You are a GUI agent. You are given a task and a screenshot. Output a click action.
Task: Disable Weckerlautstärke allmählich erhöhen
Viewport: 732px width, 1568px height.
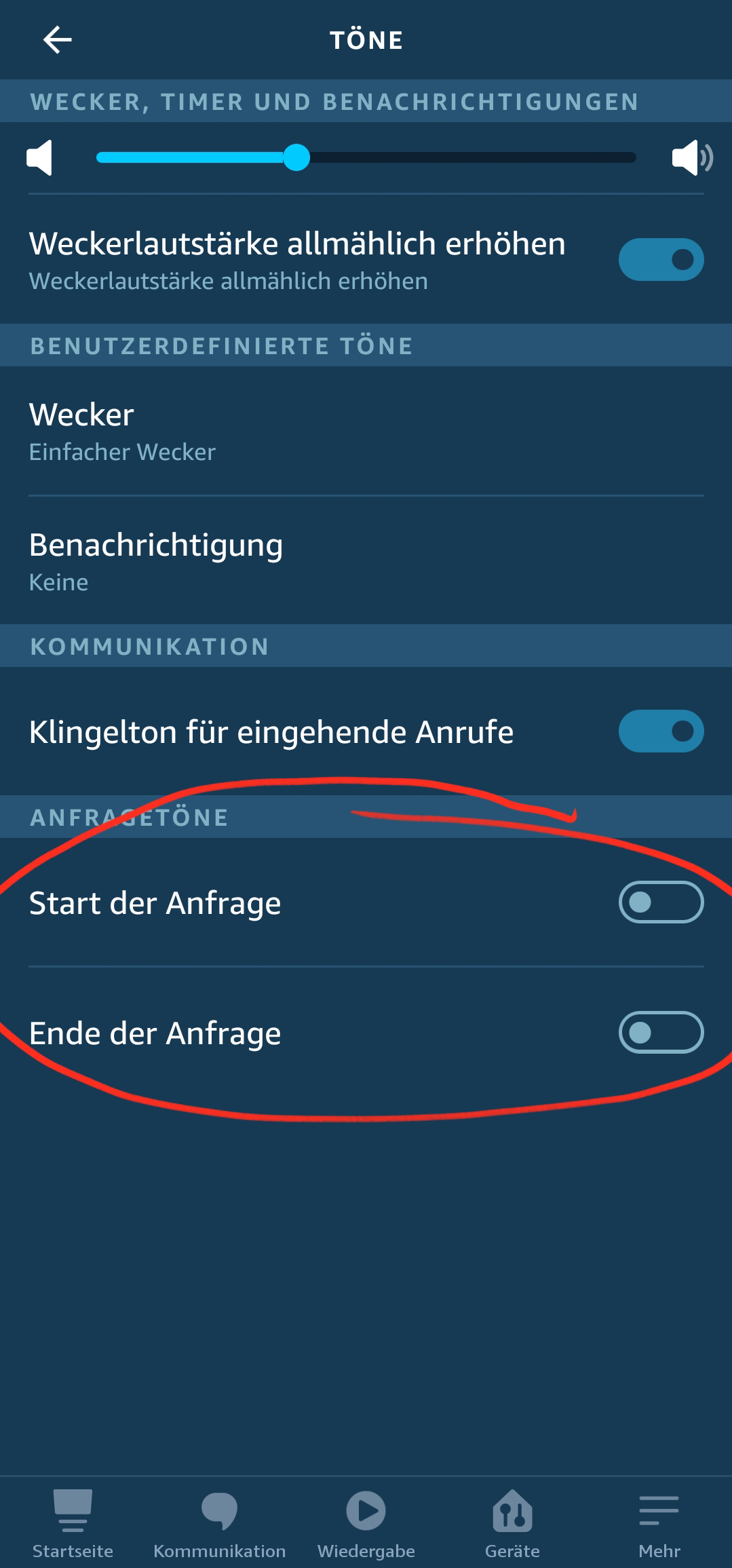tap(661, 259)
